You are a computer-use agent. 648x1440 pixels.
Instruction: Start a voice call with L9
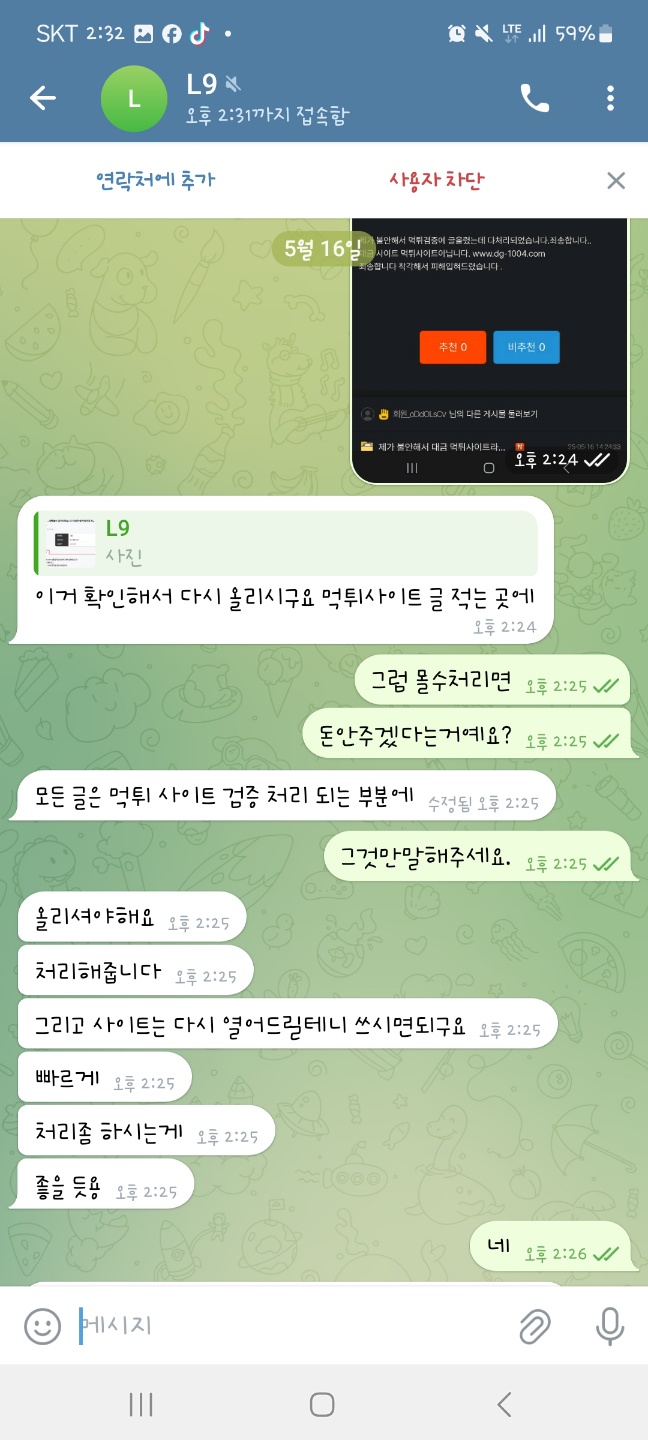[534, 98]
